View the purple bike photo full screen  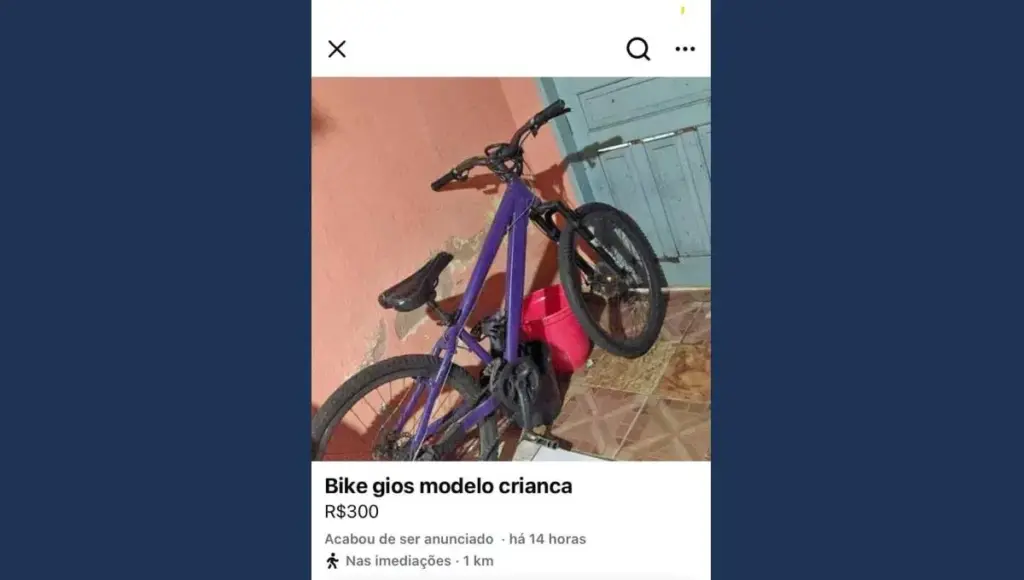tap(510, 270)
